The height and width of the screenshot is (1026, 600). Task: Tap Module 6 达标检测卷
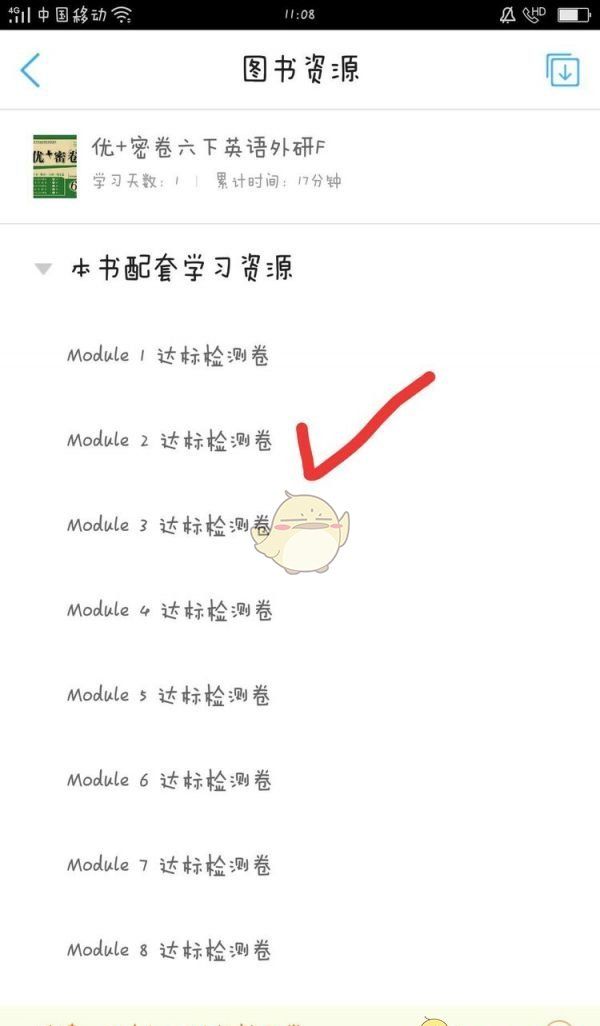pos(168,780)
